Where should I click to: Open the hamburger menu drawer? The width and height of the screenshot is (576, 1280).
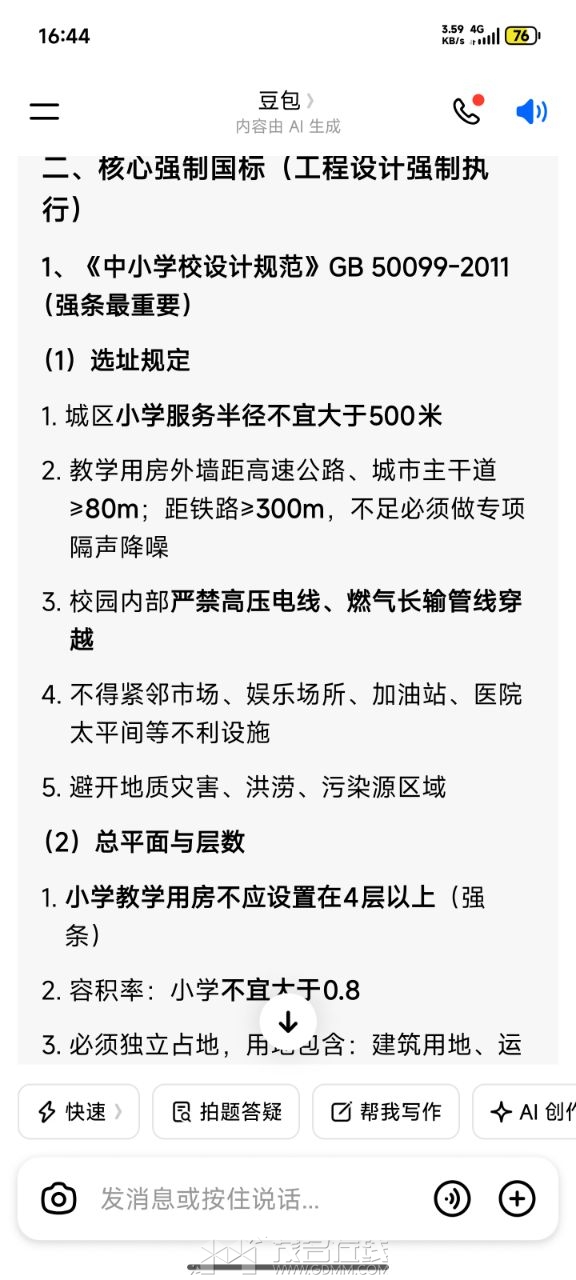click(44, 111)
